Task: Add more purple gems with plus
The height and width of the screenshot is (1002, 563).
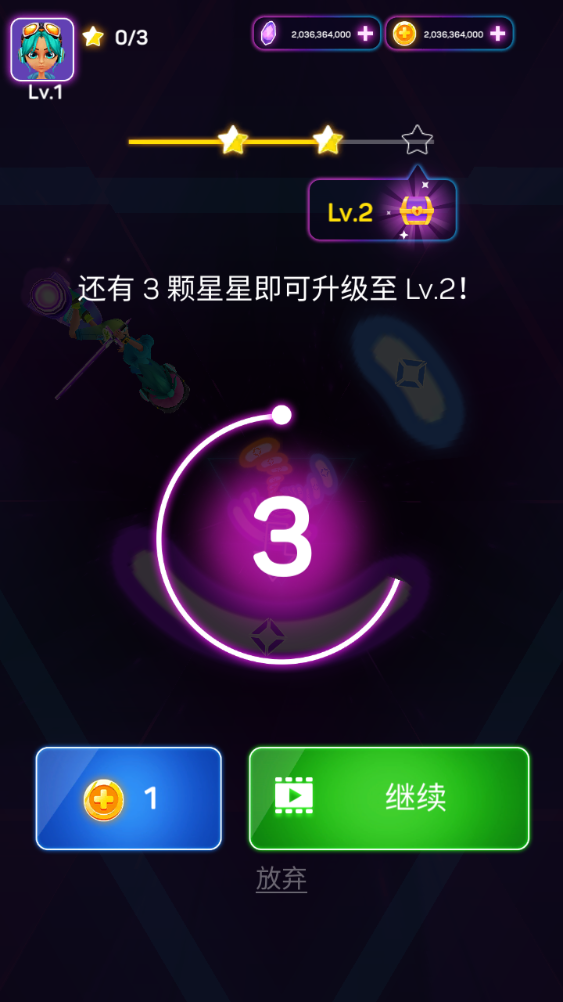Action: coord(365,34)
